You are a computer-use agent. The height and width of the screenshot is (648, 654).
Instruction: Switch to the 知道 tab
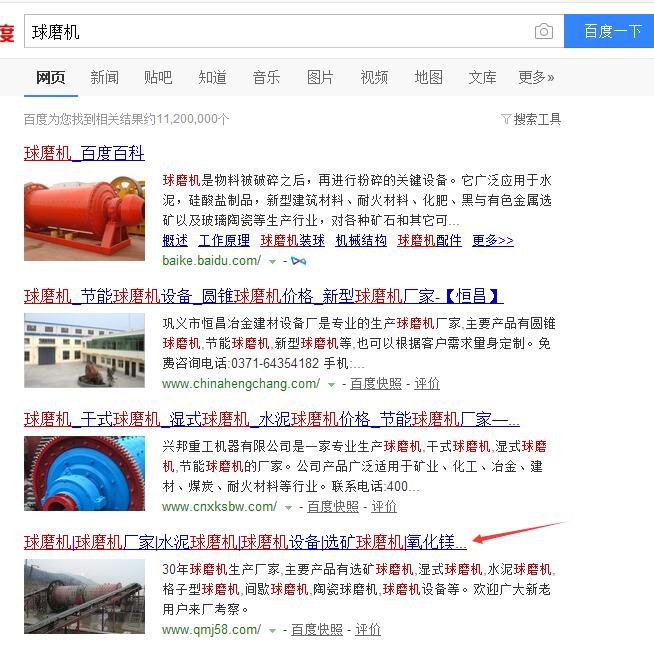coord(212,77)
